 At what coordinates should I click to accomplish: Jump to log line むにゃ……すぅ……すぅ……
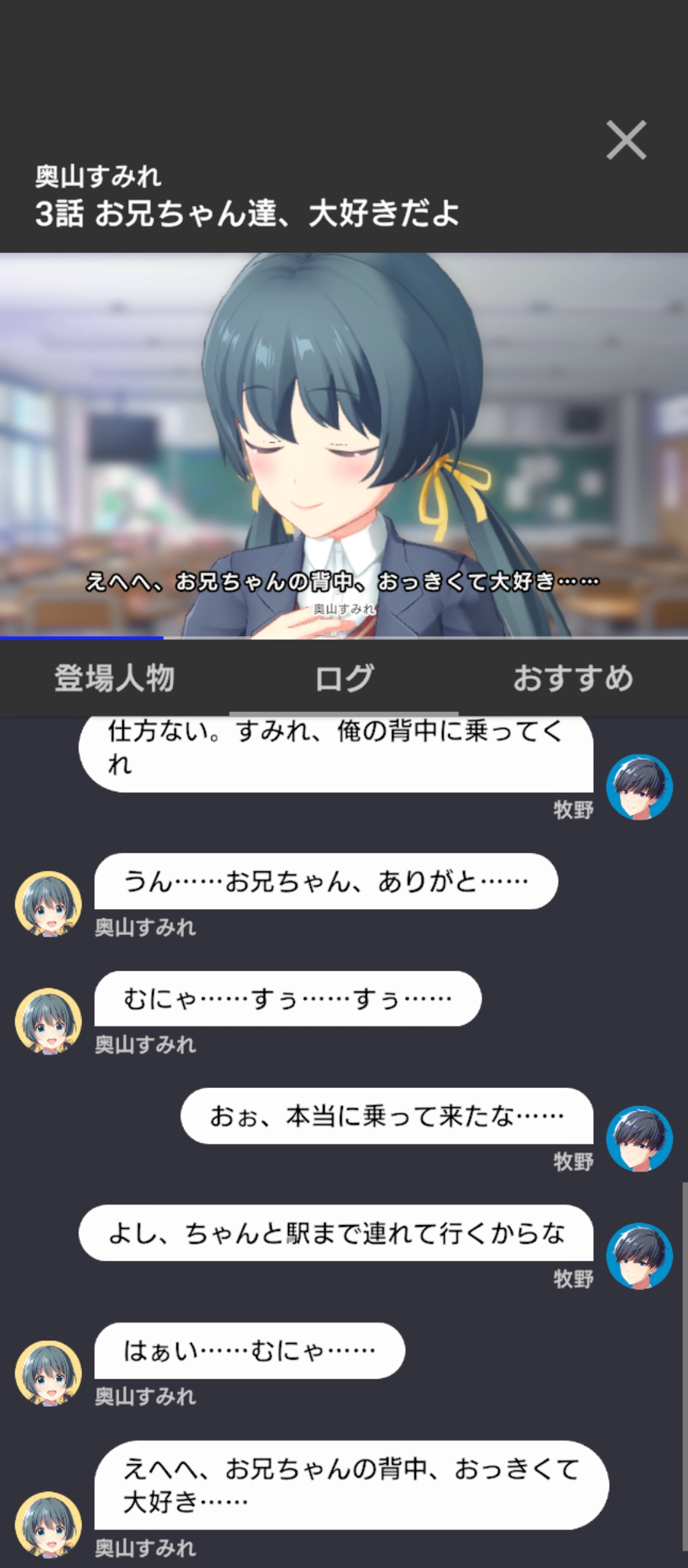pyautogui.click(x=287, y=999)
